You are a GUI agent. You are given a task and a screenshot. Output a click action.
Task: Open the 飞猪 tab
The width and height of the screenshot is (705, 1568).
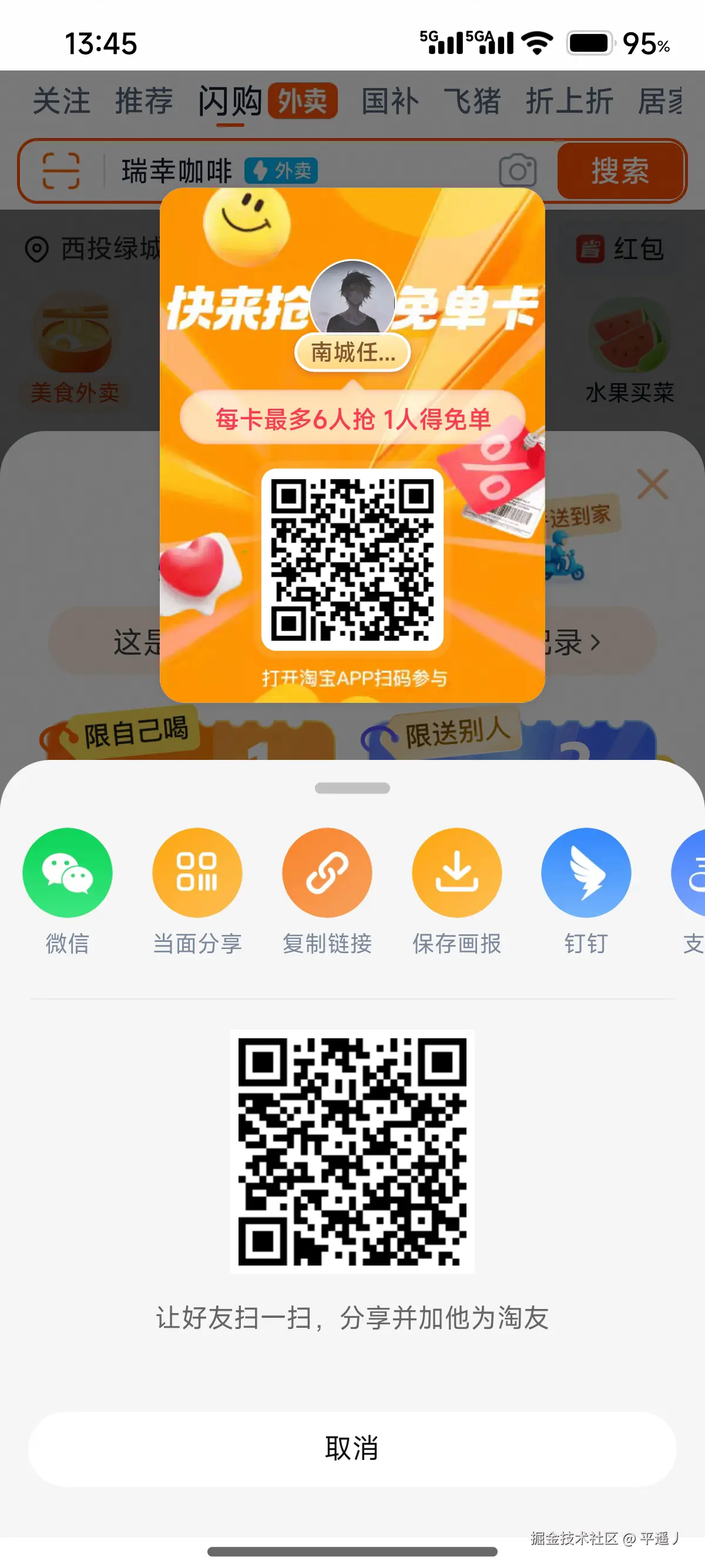click(x=474, y=101)
